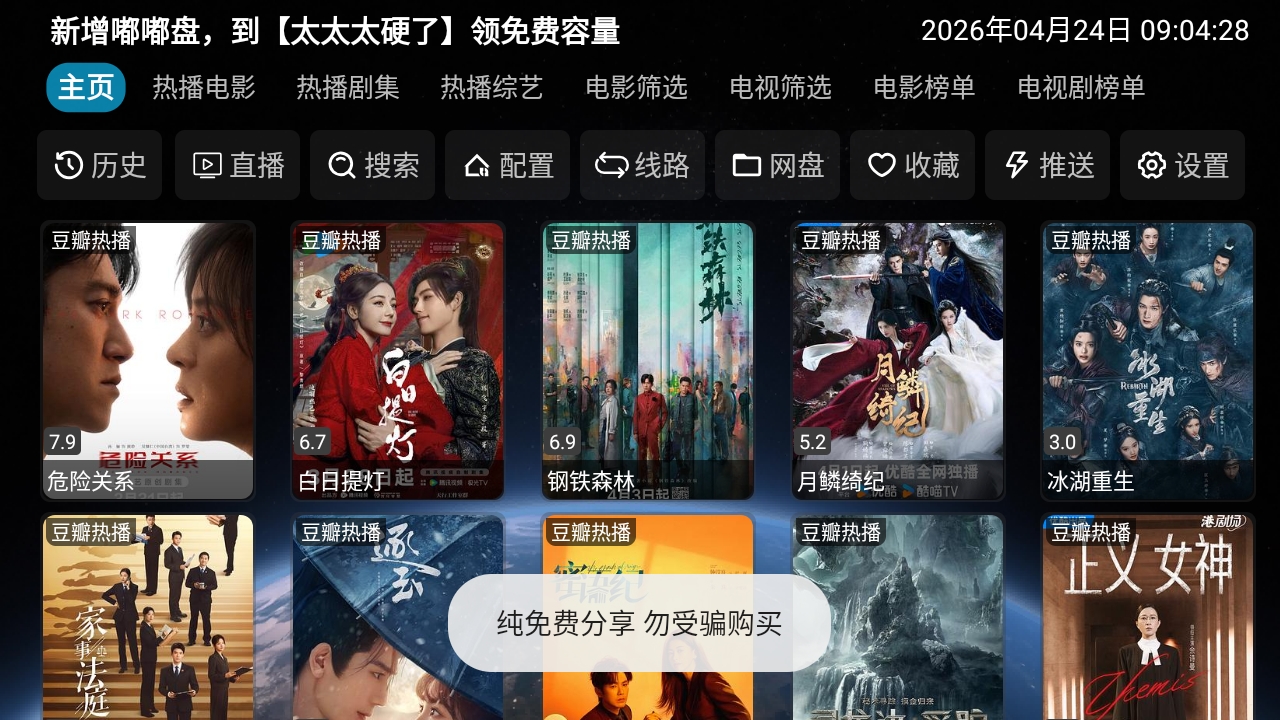Open the 电影榜单 tab
Screen dimensions: 1280x720
point(924,88)
